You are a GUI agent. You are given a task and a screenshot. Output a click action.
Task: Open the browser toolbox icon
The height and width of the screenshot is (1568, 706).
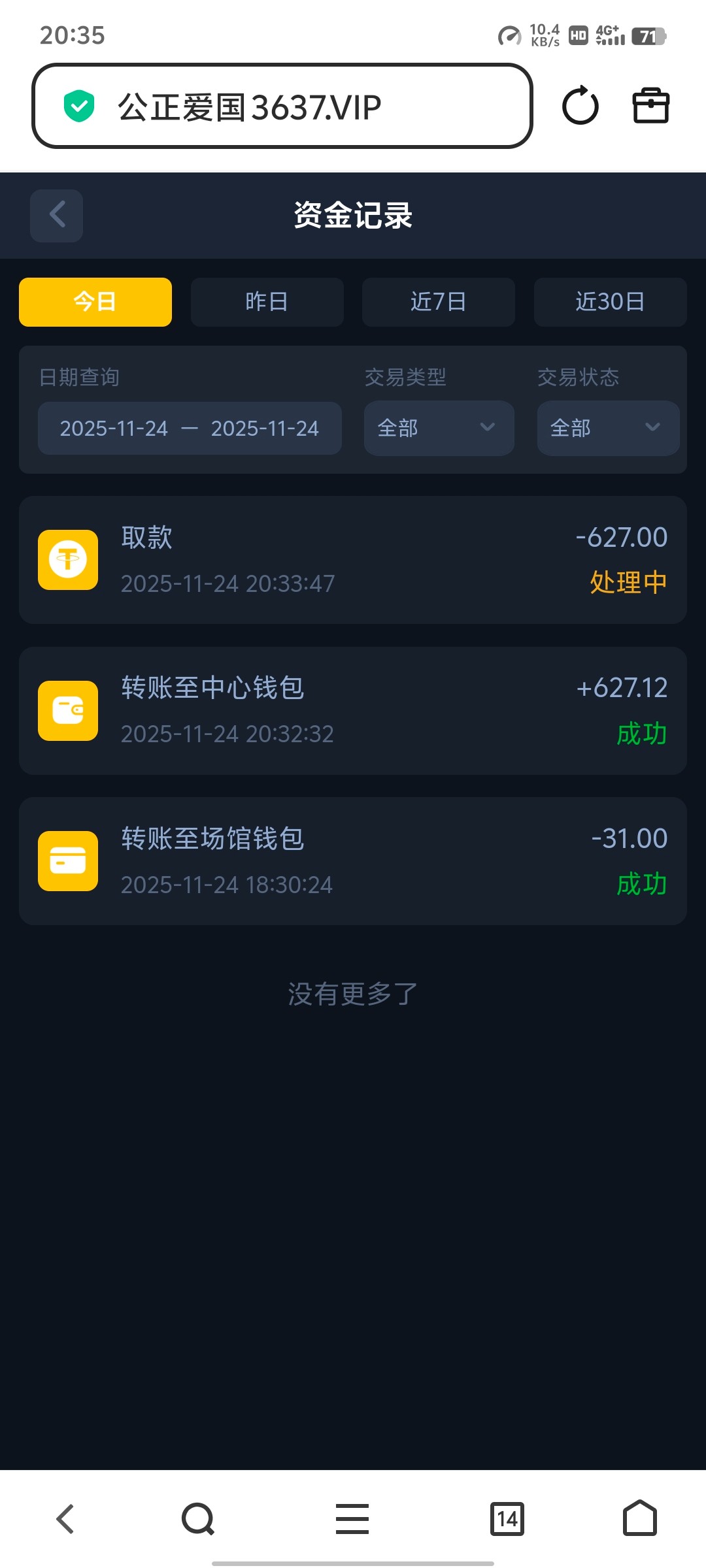tap(651, 106)
